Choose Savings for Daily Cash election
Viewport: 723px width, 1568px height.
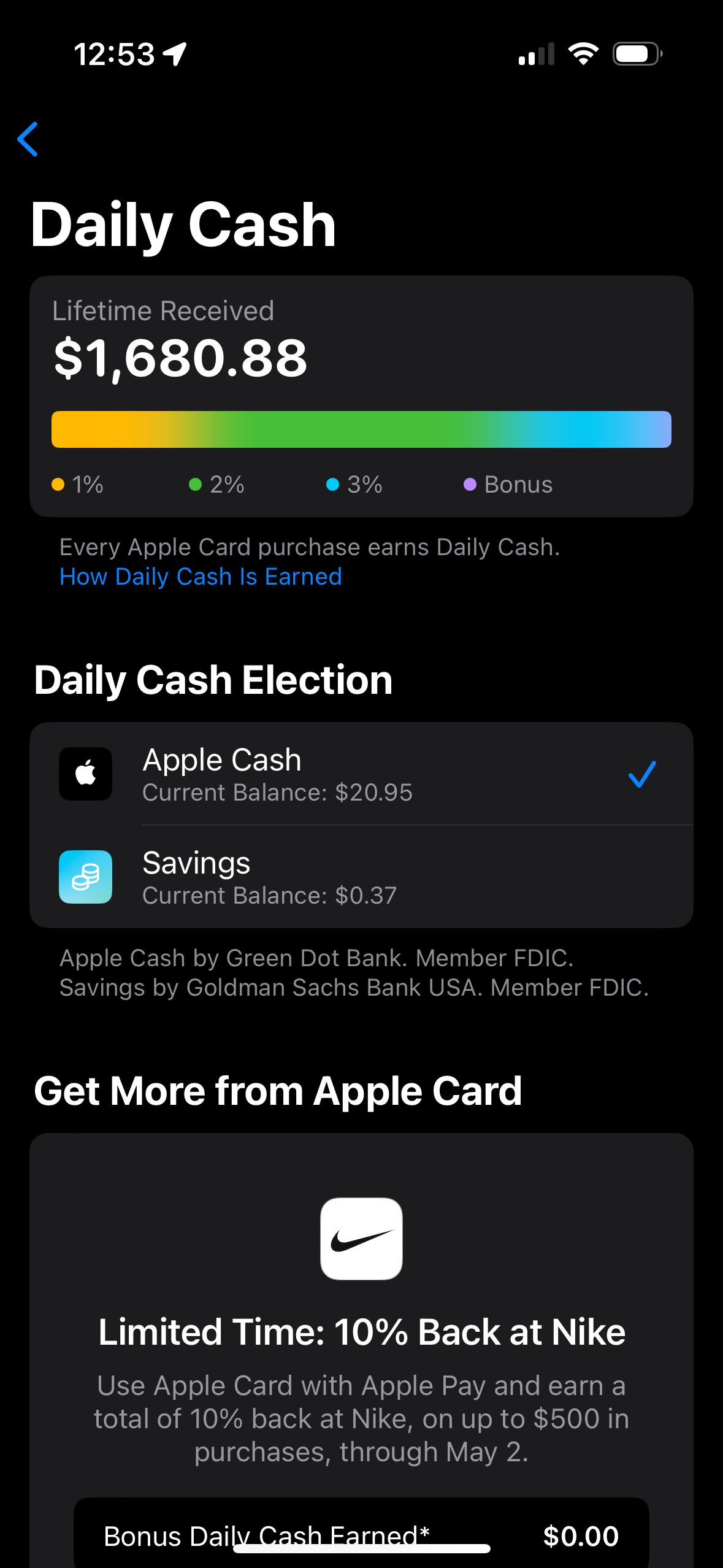click(361, 877)
